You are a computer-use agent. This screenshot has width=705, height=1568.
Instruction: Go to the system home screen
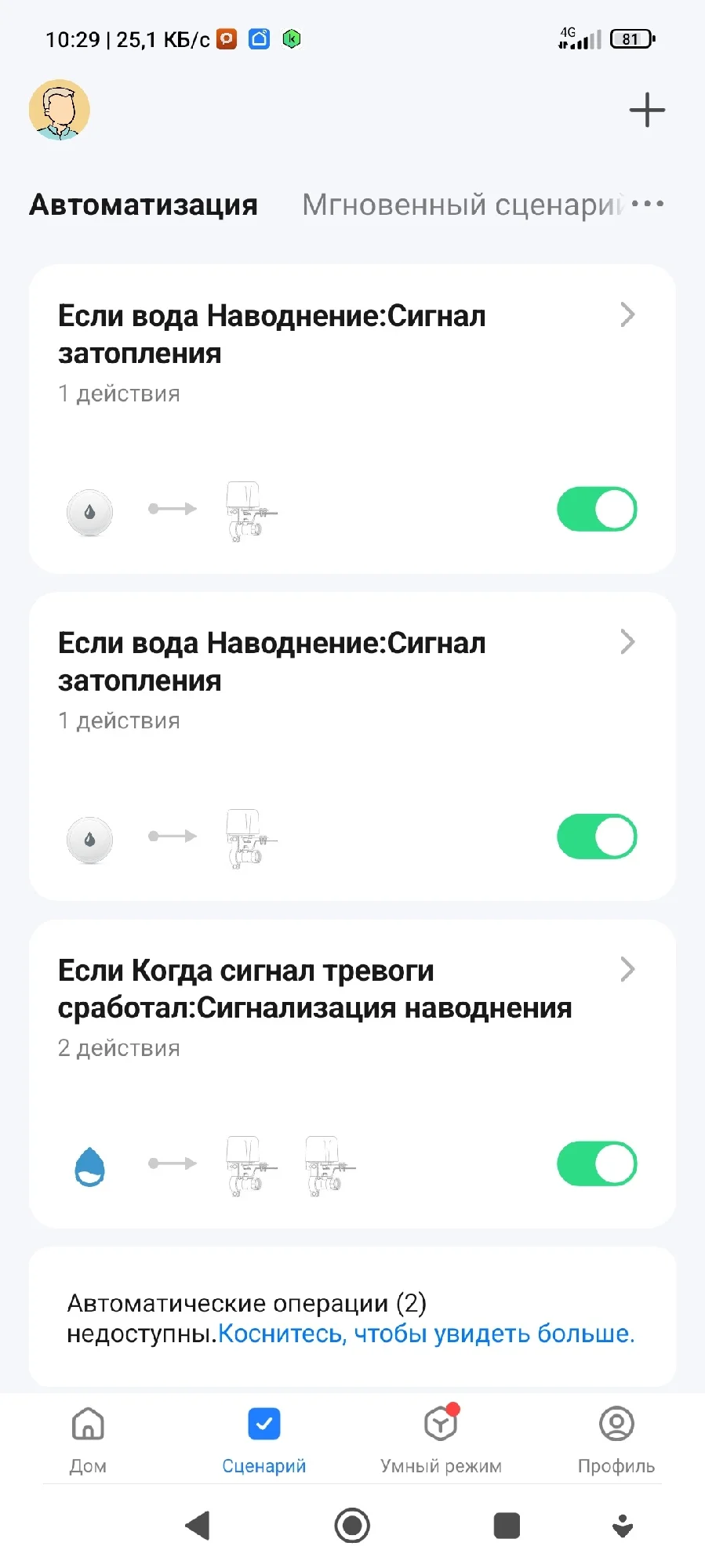click(352, 1526)
